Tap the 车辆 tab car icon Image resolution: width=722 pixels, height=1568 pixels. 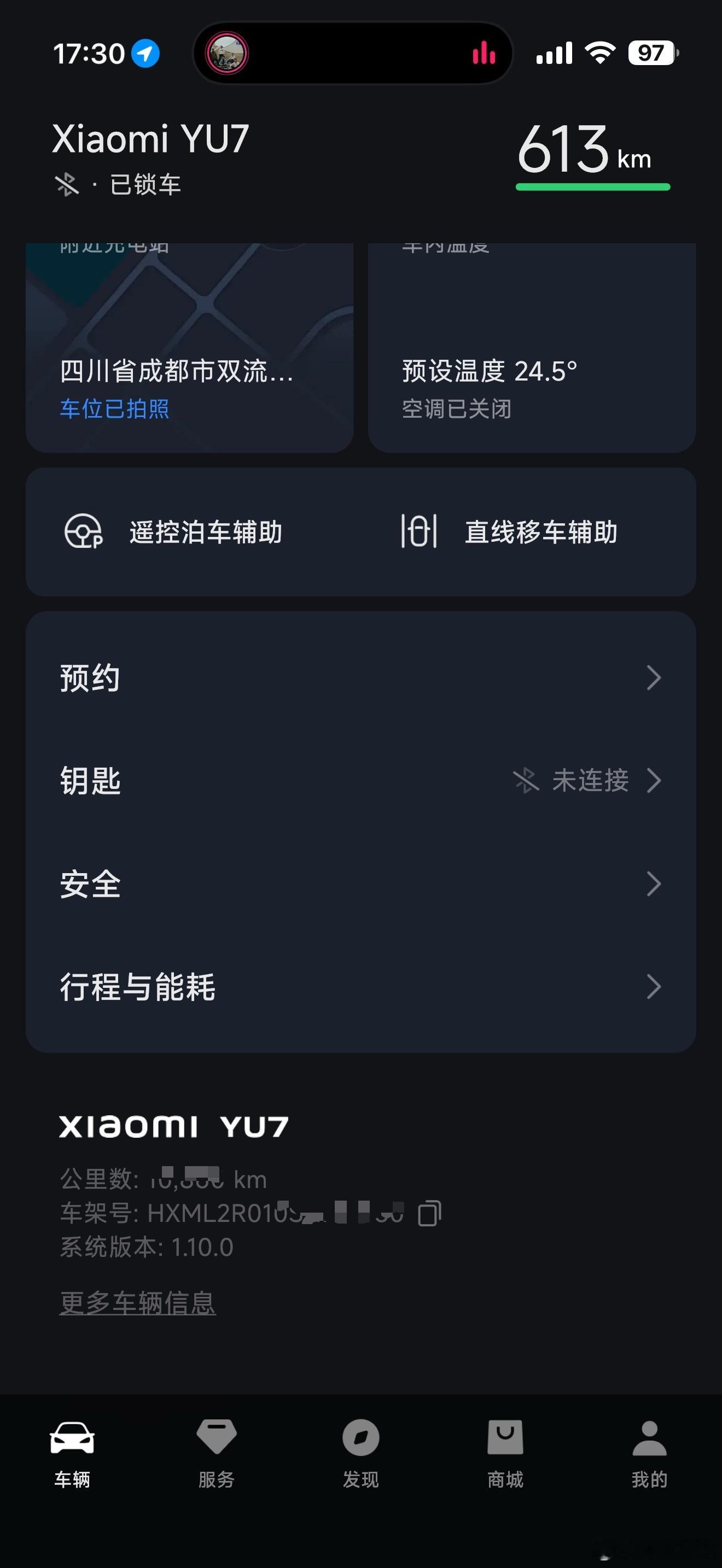click(x=72, y=1437)
